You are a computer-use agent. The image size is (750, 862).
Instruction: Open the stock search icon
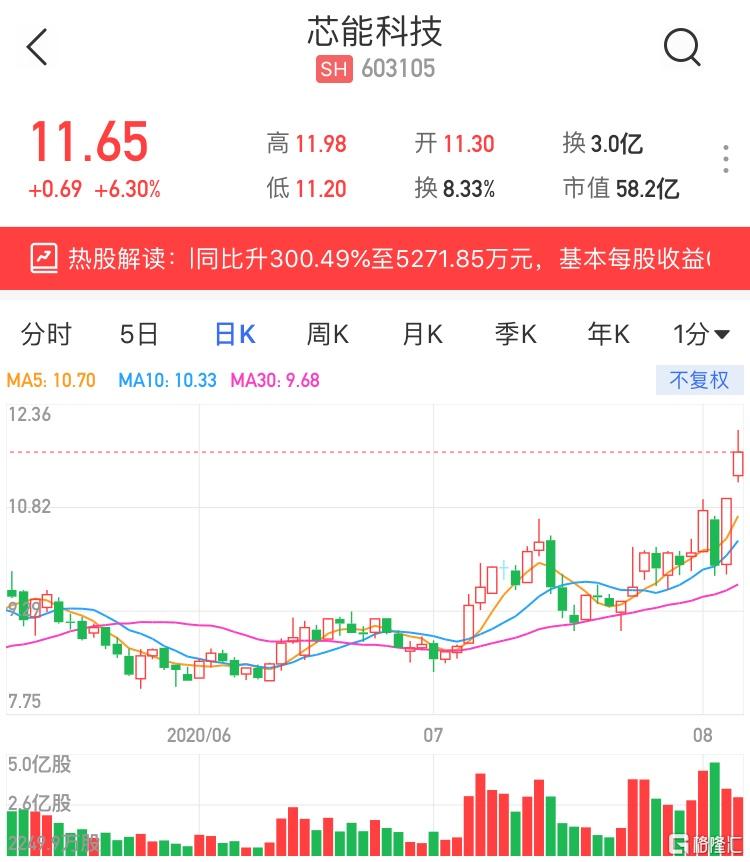(682, 46)
